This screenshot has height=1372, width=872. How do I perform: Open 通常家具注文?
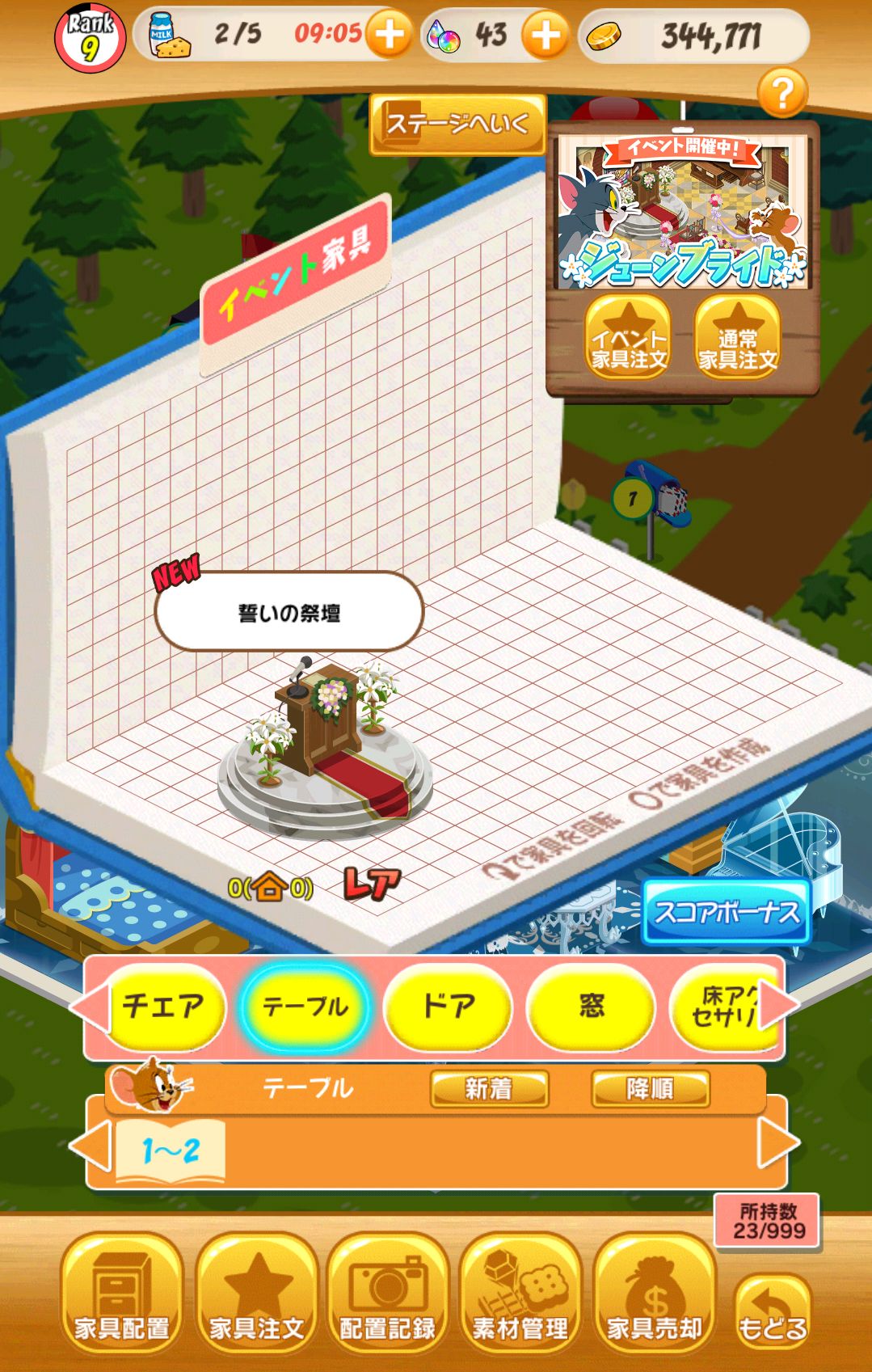[737, 337]
